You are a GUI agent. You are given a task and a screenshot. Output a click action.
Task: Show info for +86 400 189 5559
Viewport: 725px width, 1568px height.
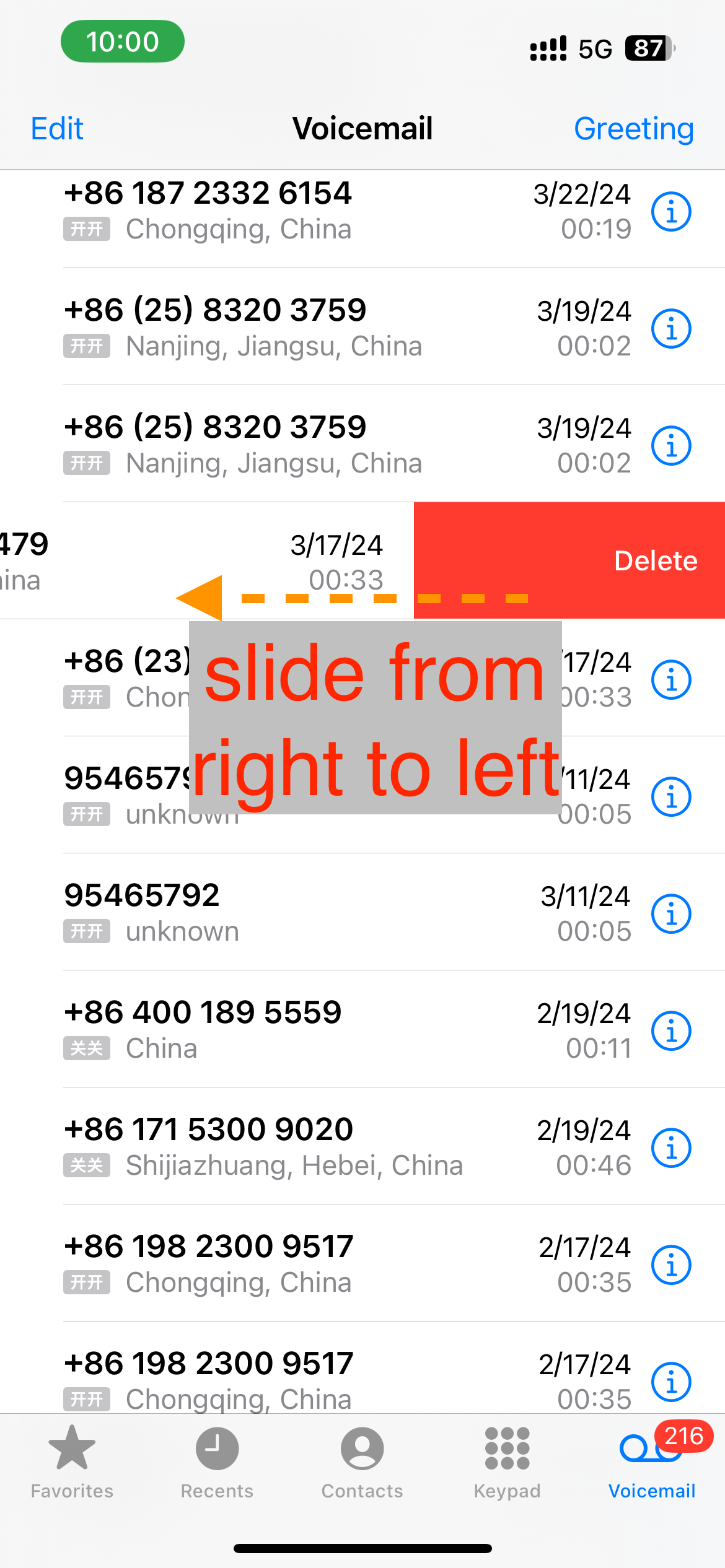671,1031
